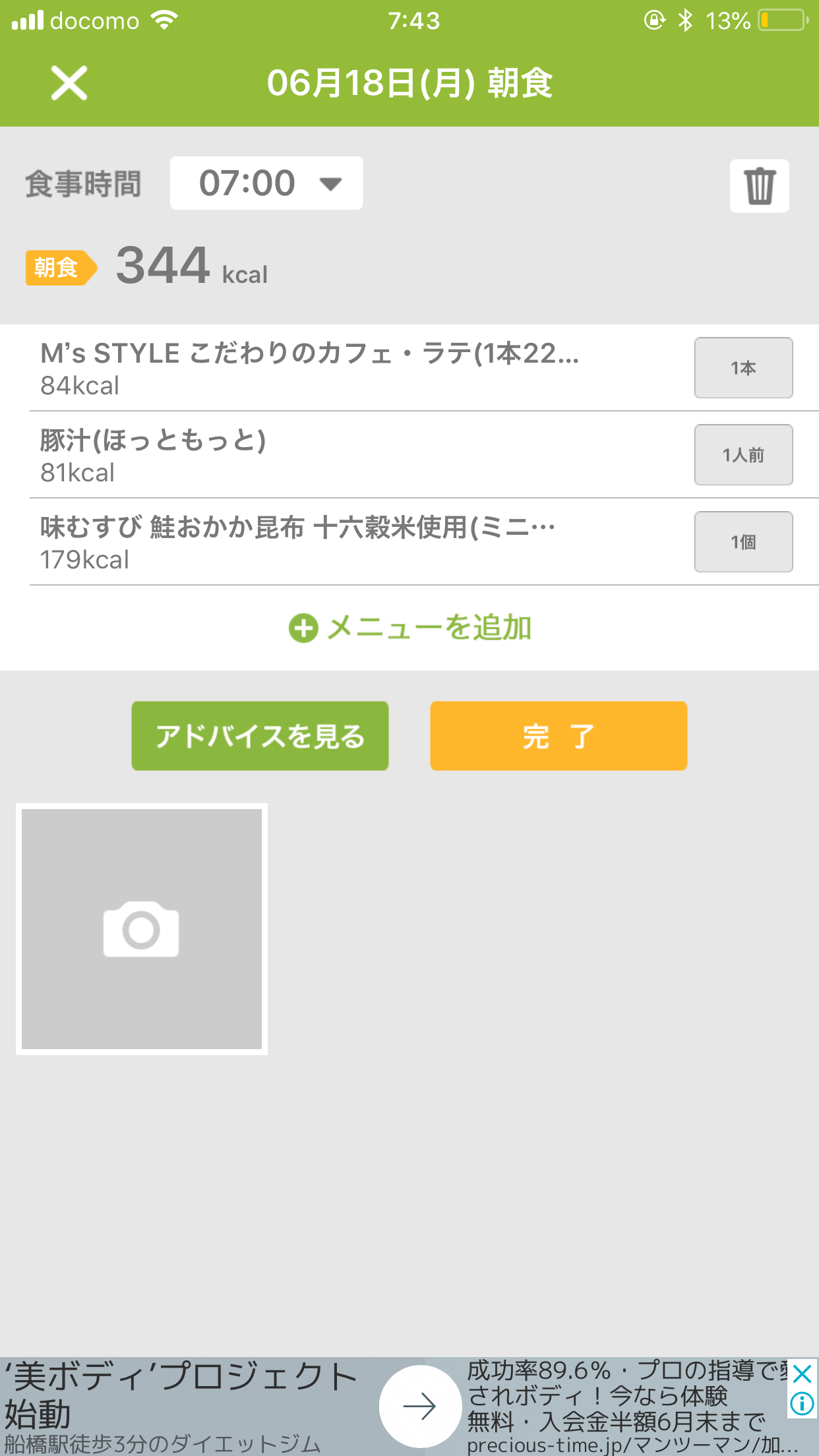Change the 1本 quantity for カフェ・ラテ
Screen dimensions: 819x1456
tap(743, 368)
